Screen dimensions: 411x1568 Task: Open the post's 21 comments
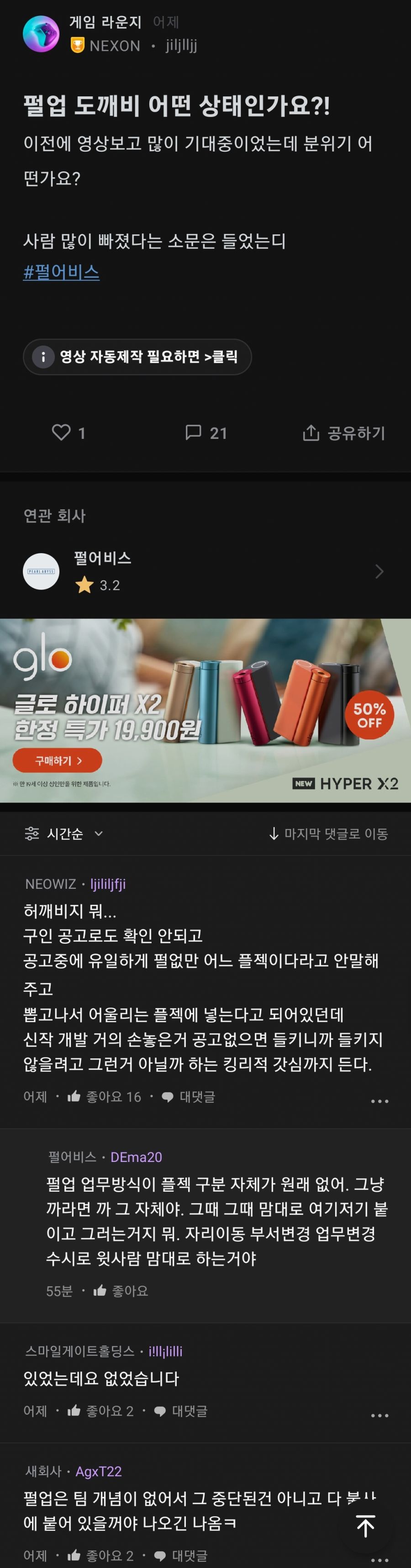[x=206, y=432]
